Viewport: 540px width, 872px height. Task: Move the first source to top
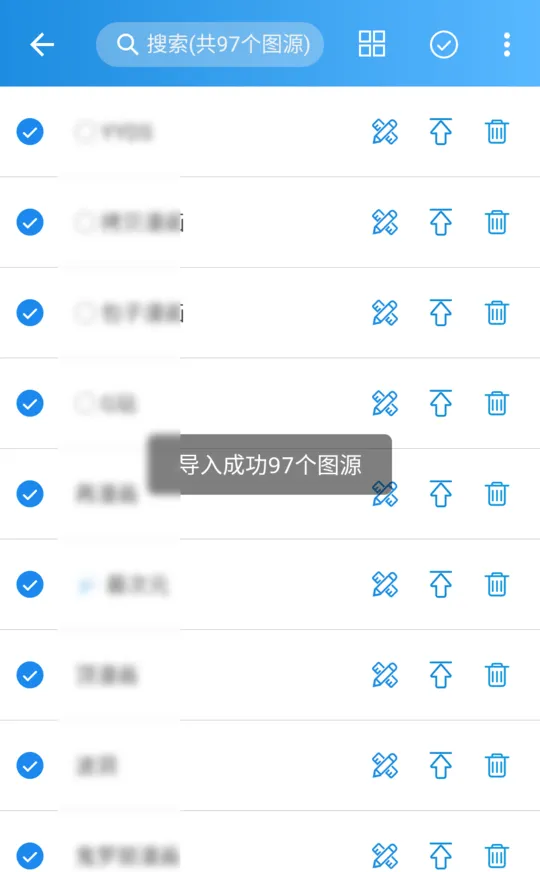440,132
